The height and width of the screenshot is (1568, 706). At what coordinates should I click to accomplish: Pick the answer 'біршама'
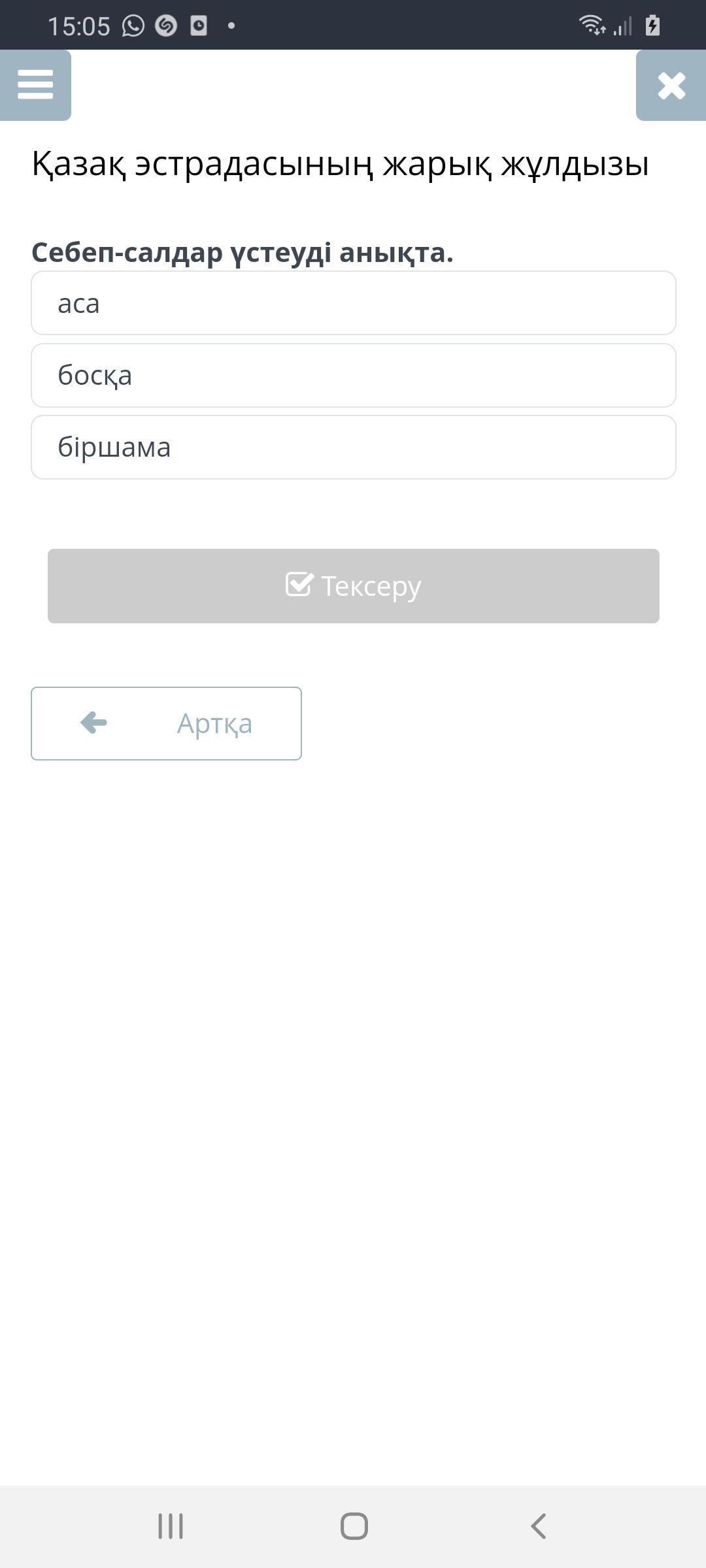pyautogui.click(x=354, y=448)
